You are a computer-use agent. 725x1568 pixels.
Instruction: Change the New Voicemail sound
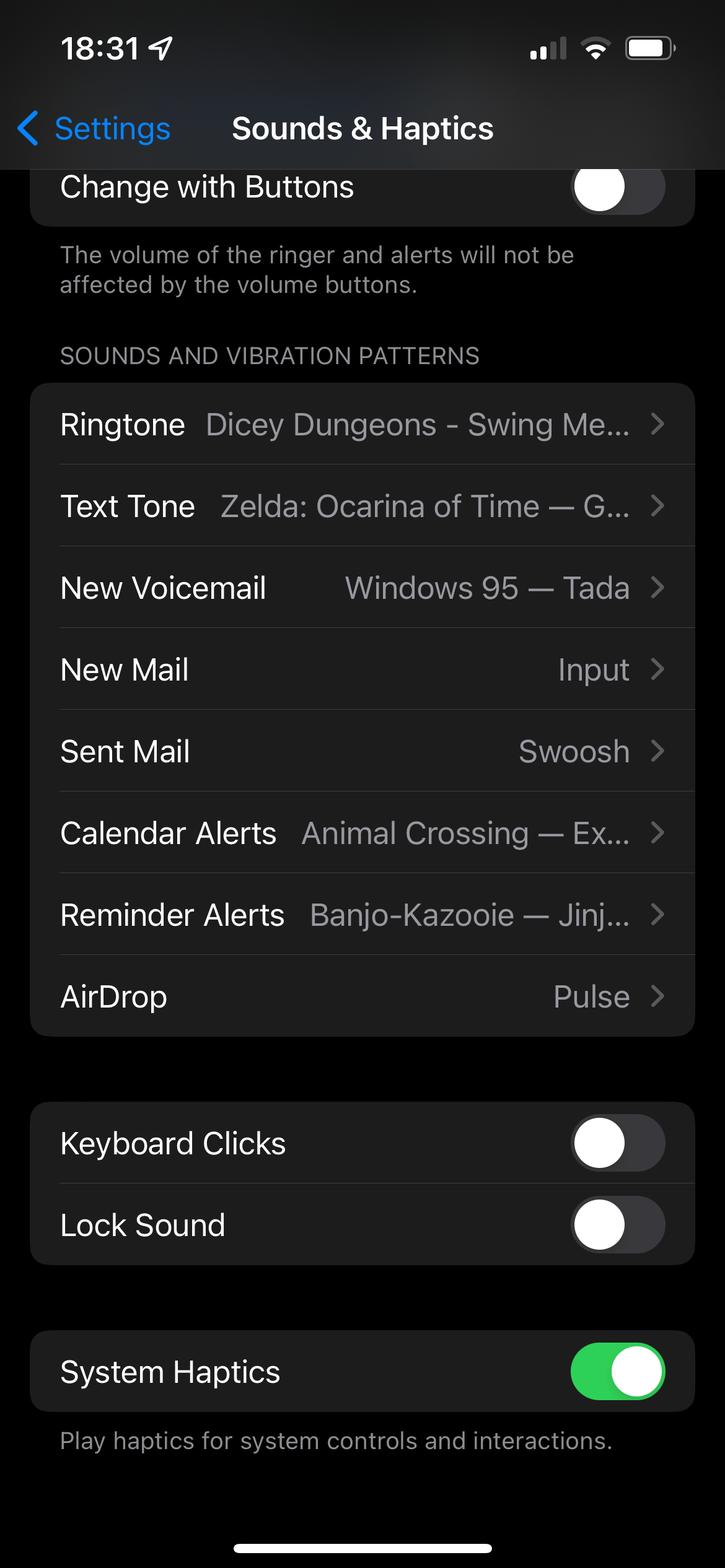click(362, 588)
